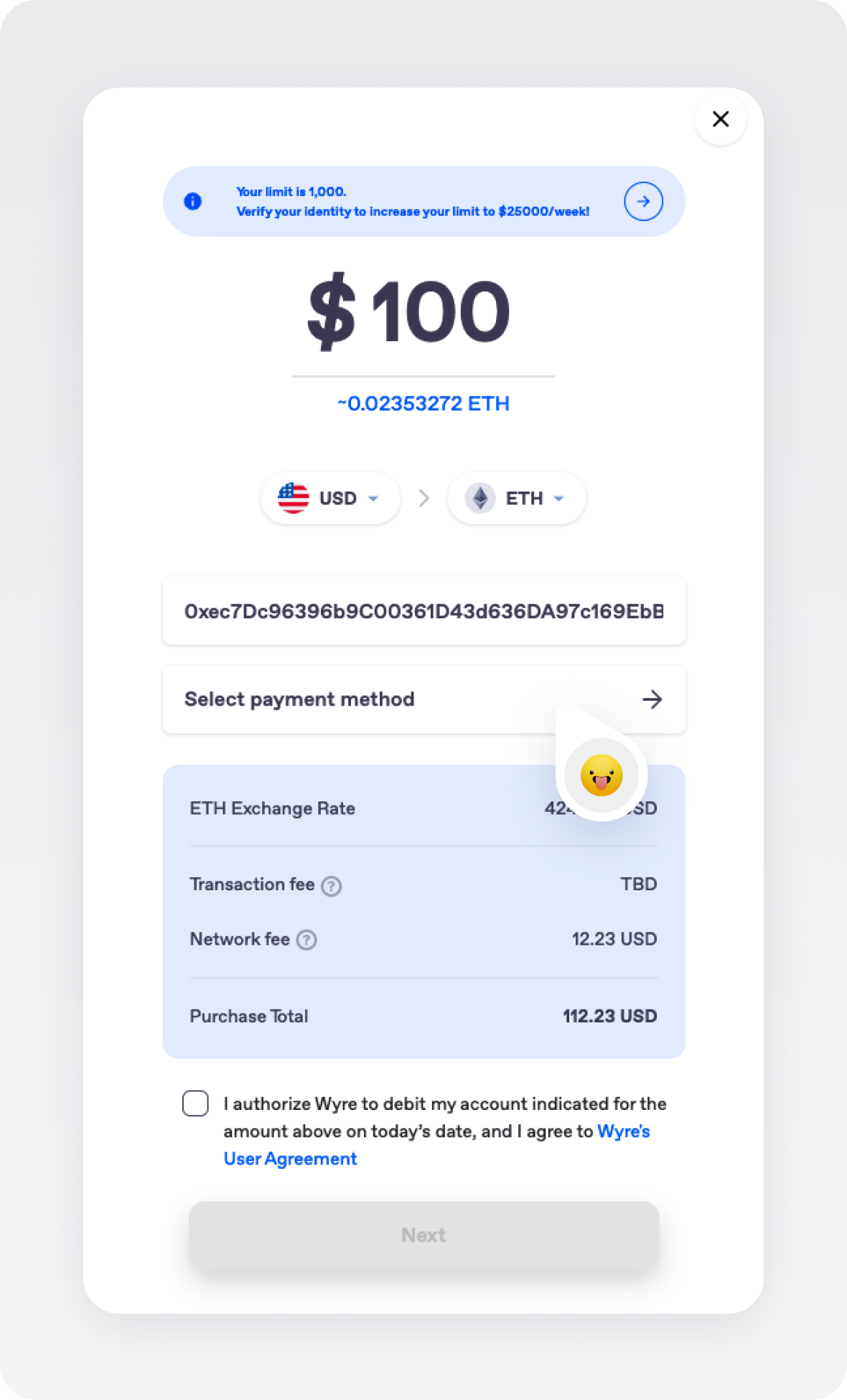Edit the wallet address field
The image size is (847, 1400).
424,611
